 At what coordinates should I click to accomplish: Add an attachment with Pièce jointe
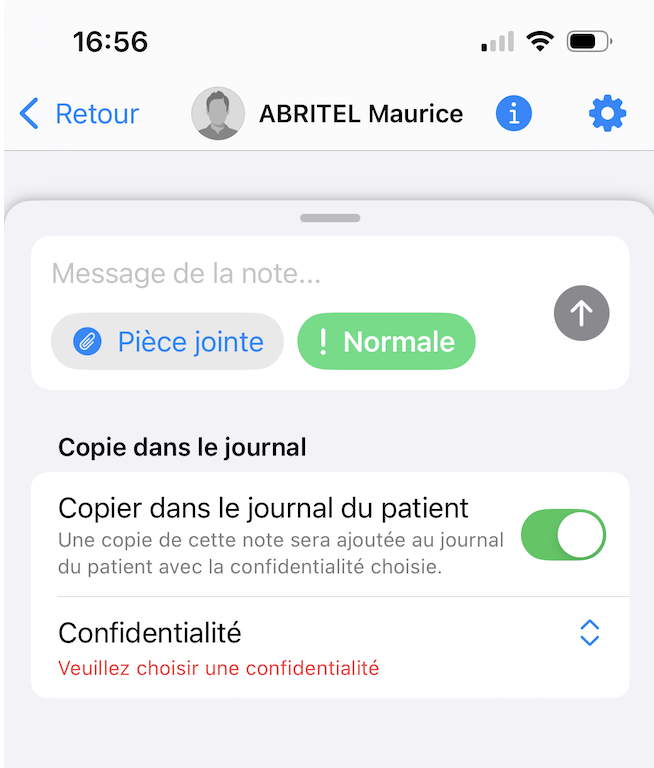(168, 342)
